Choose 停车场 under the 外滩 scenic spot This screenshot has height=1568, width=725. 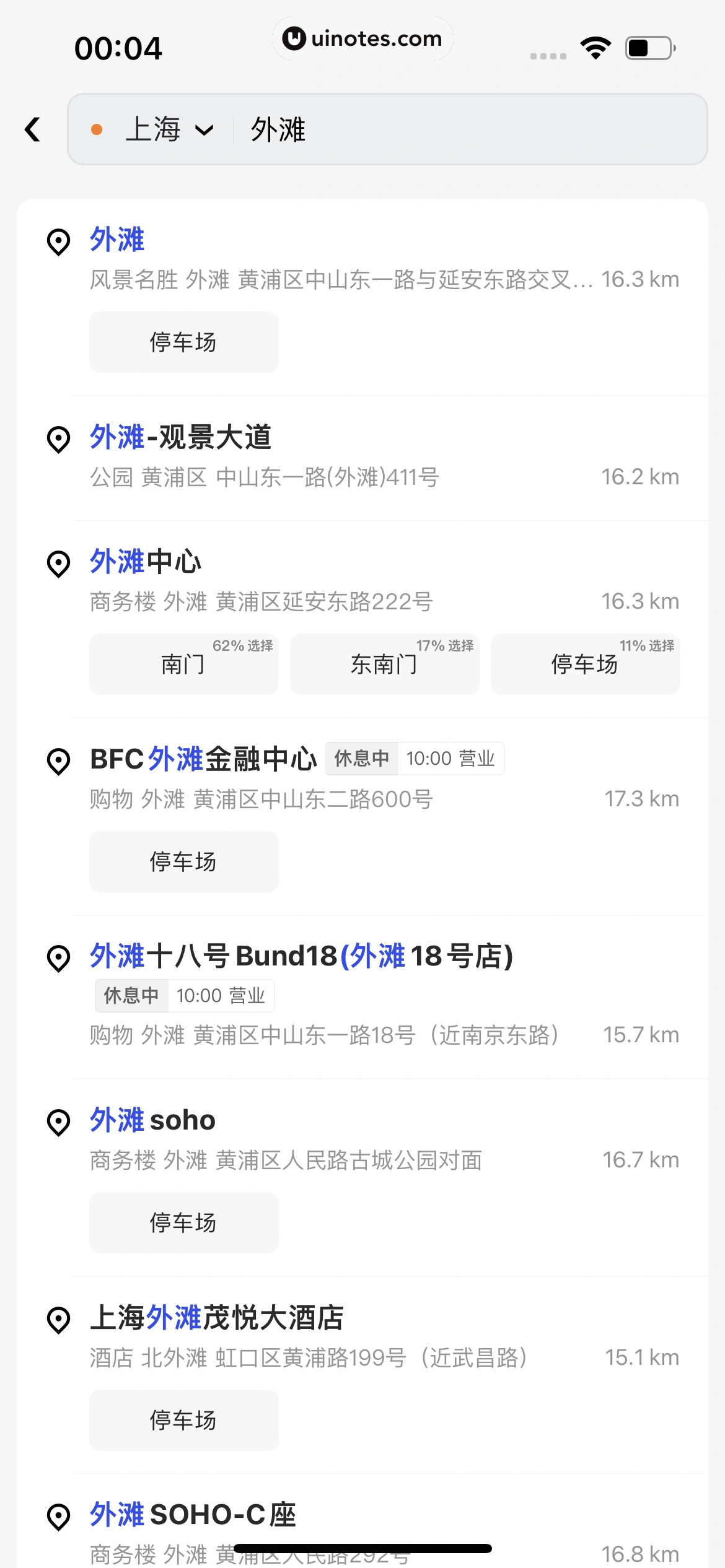click(x=183, y=342)
